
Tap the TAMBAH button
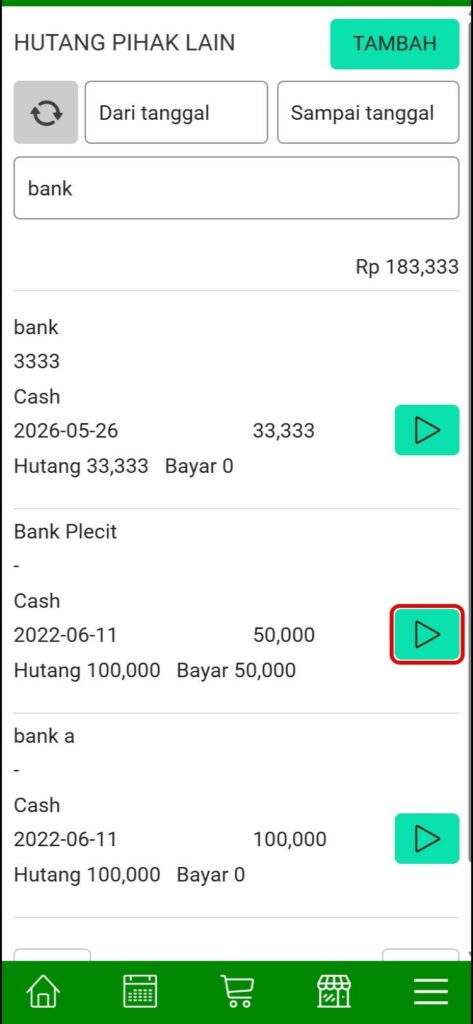(395, 44)
